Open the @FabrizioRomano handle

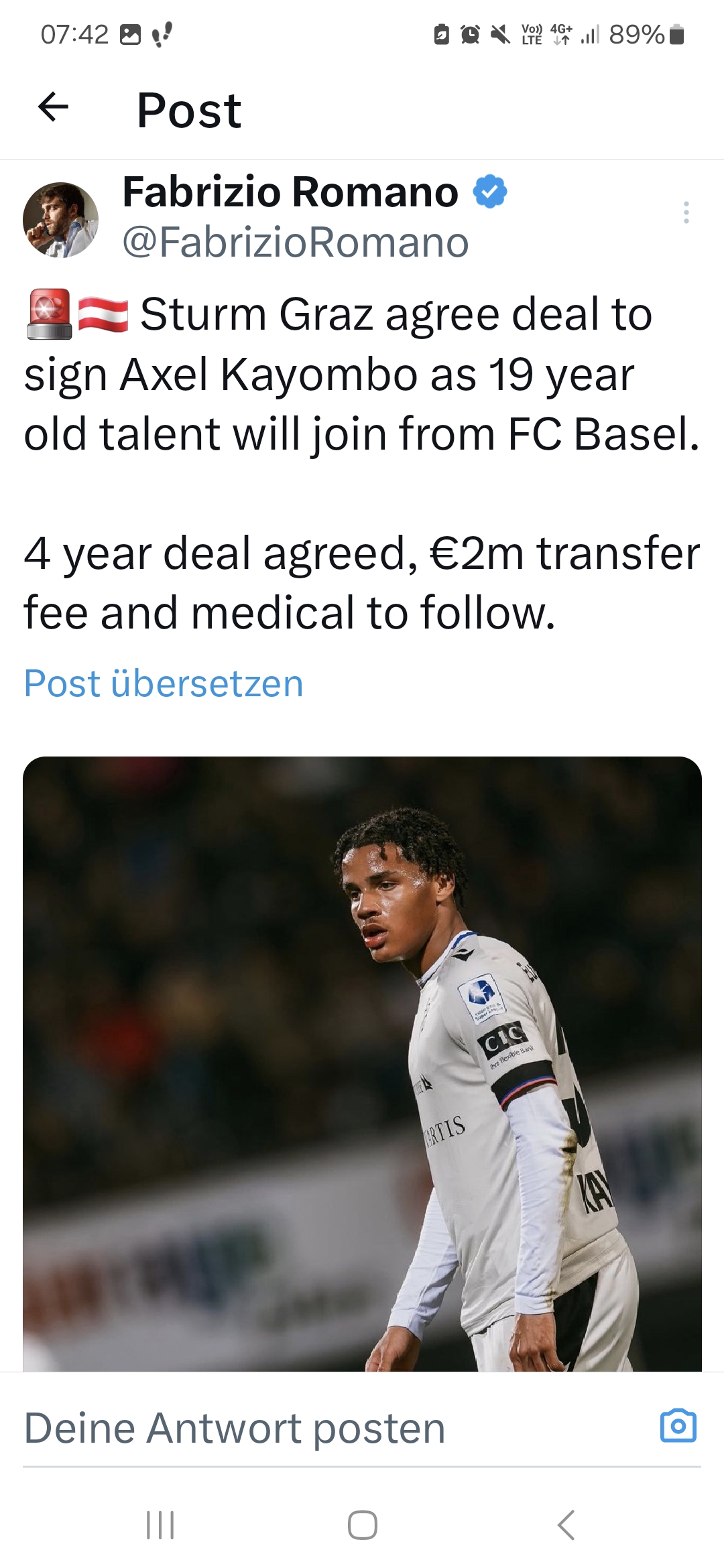tap(295, 243)
